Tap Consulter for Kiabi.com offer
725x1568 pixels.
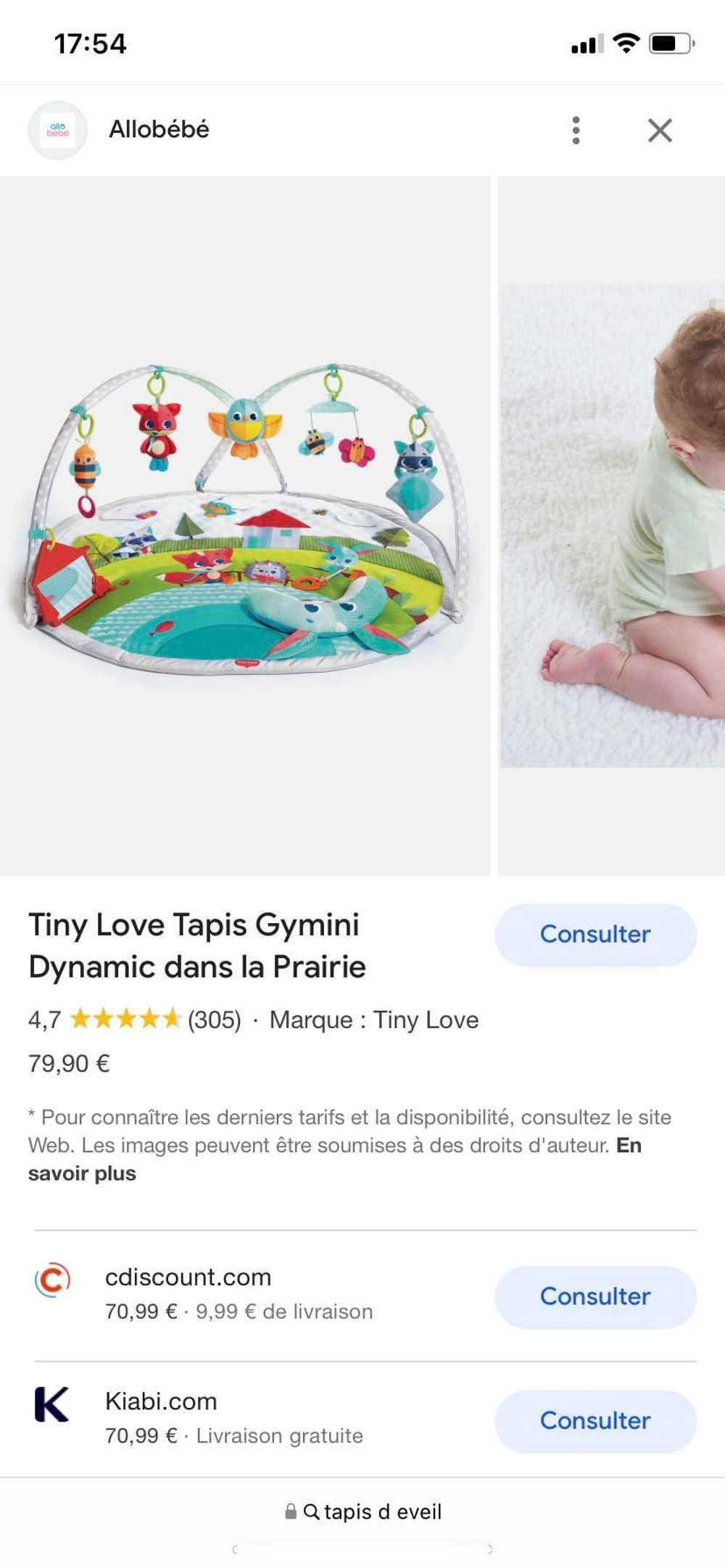[x=595, y=1421]
